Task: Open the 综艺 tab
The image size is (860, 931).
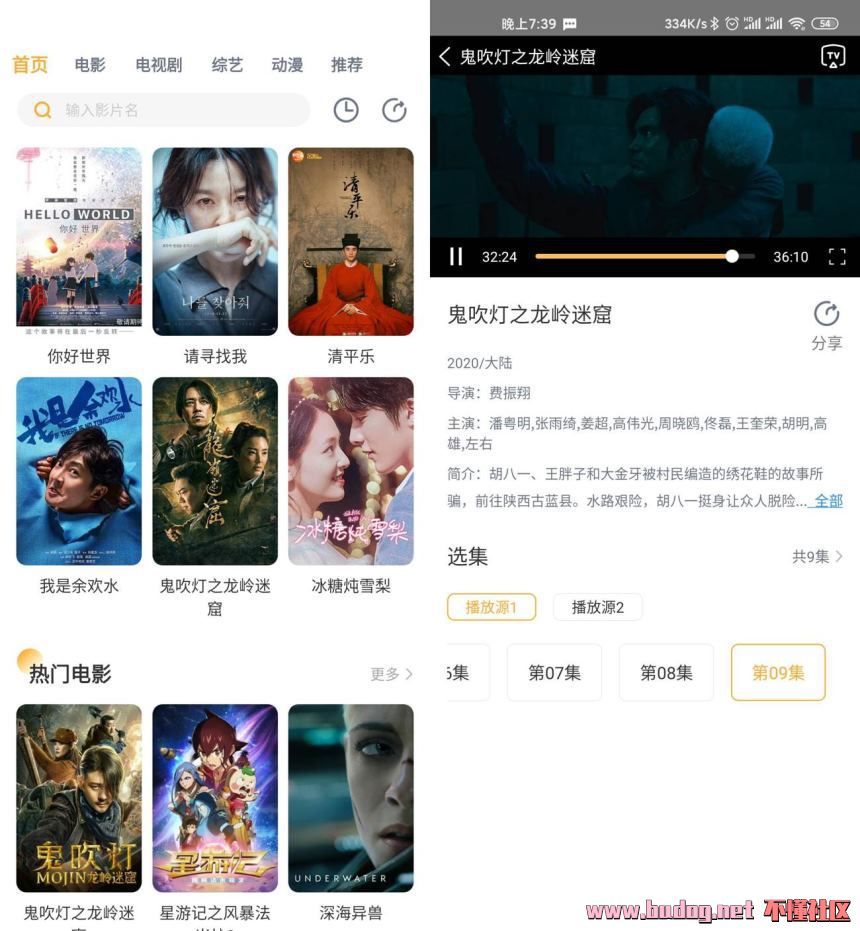Action: pos(227,65)
